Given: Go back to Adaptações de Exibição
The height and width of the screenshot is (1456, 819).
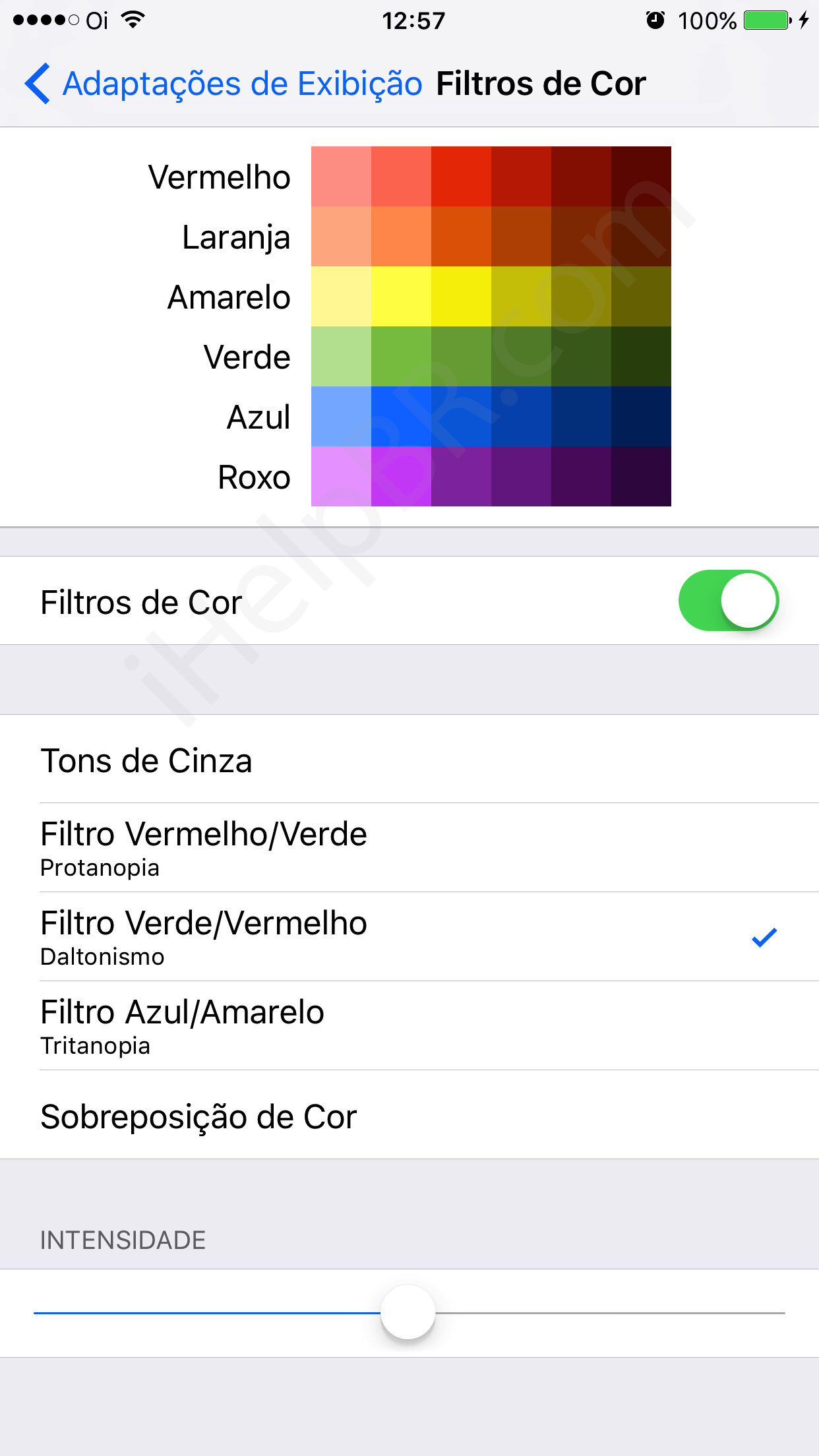Looking at the screenshot, I should pyautogui.click(x=224, y=84).
